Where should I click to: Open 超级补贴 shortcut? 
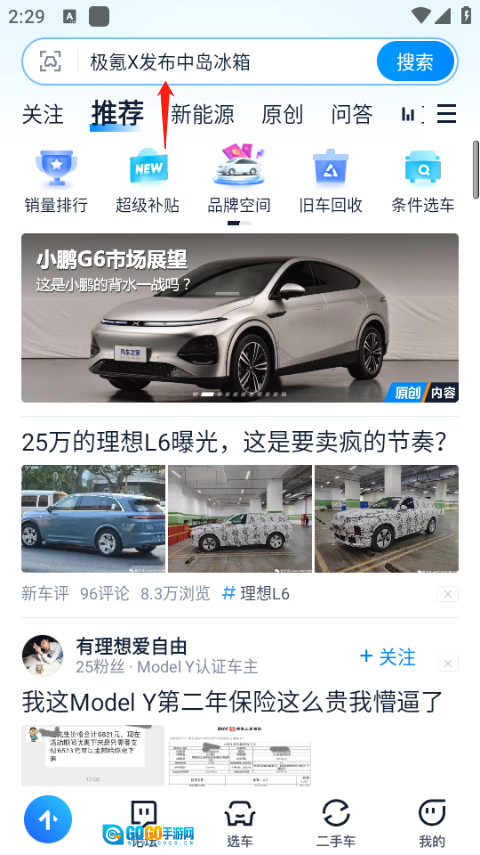pyautogui.click(x=147, y=181)
